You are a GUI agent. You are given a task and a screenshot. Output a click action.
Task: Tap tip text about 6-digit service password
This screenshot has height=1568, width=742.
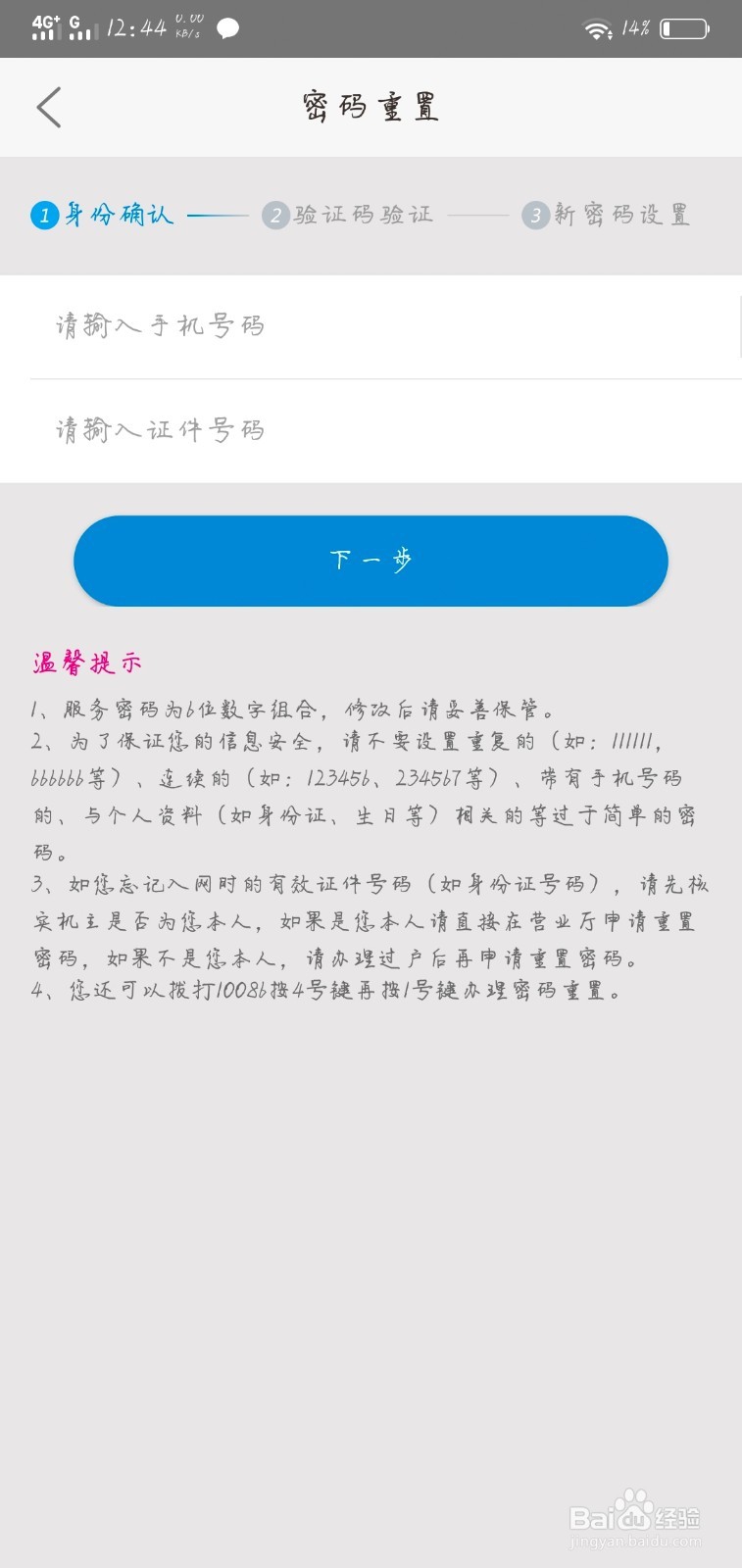click(x=294, y=710)
